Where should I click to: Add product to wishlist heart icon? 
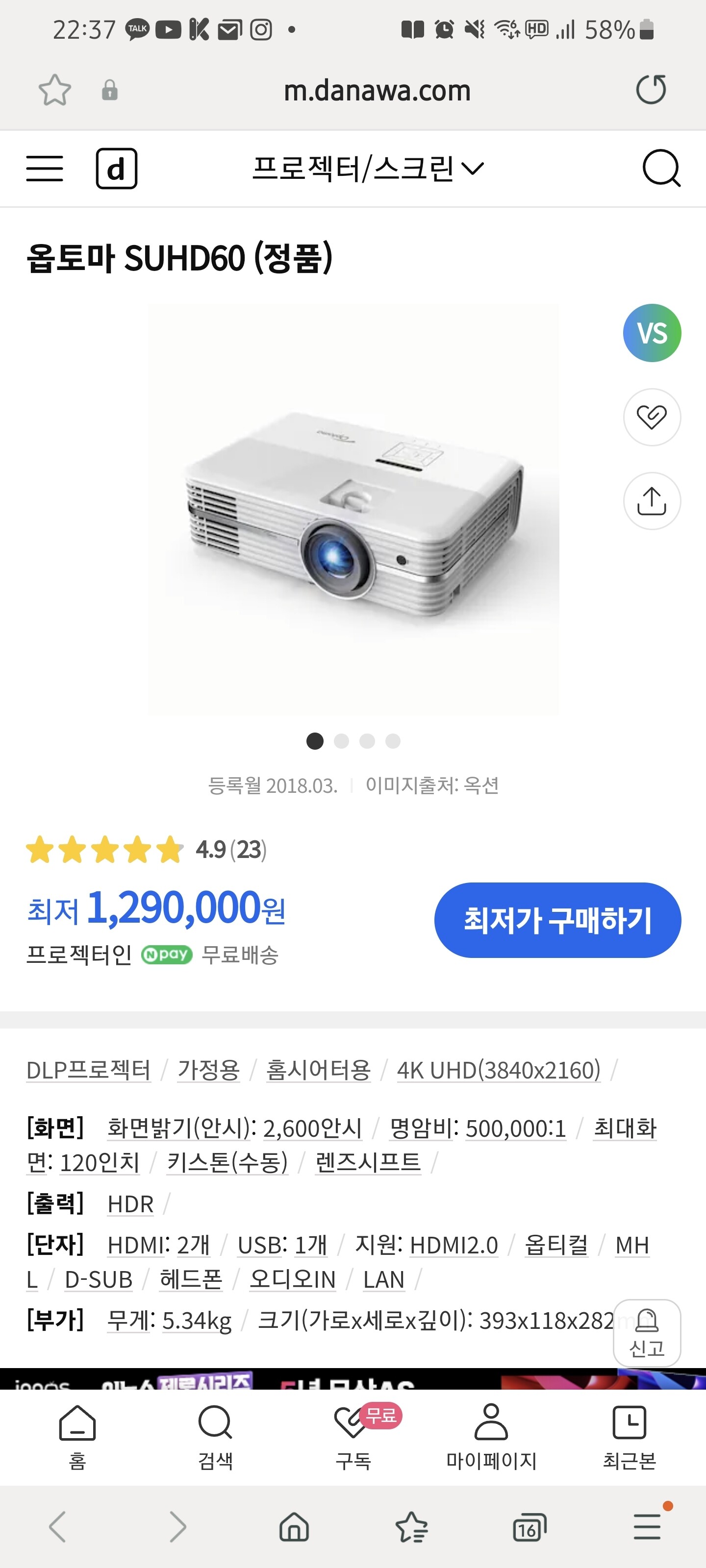pyautogui.click(x=651, y=417)
